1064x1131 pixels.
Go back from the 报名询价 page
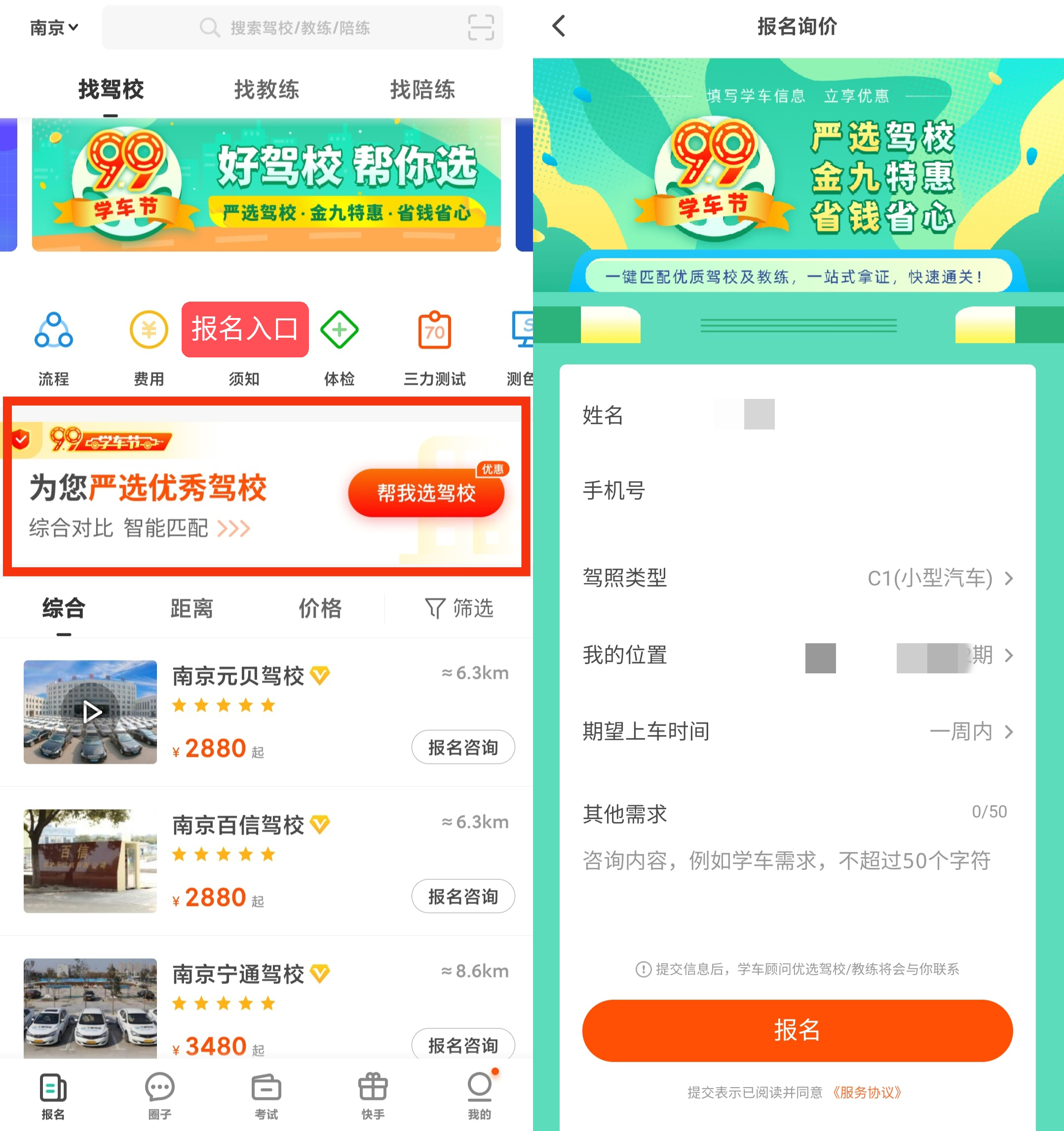coord(560,26)
